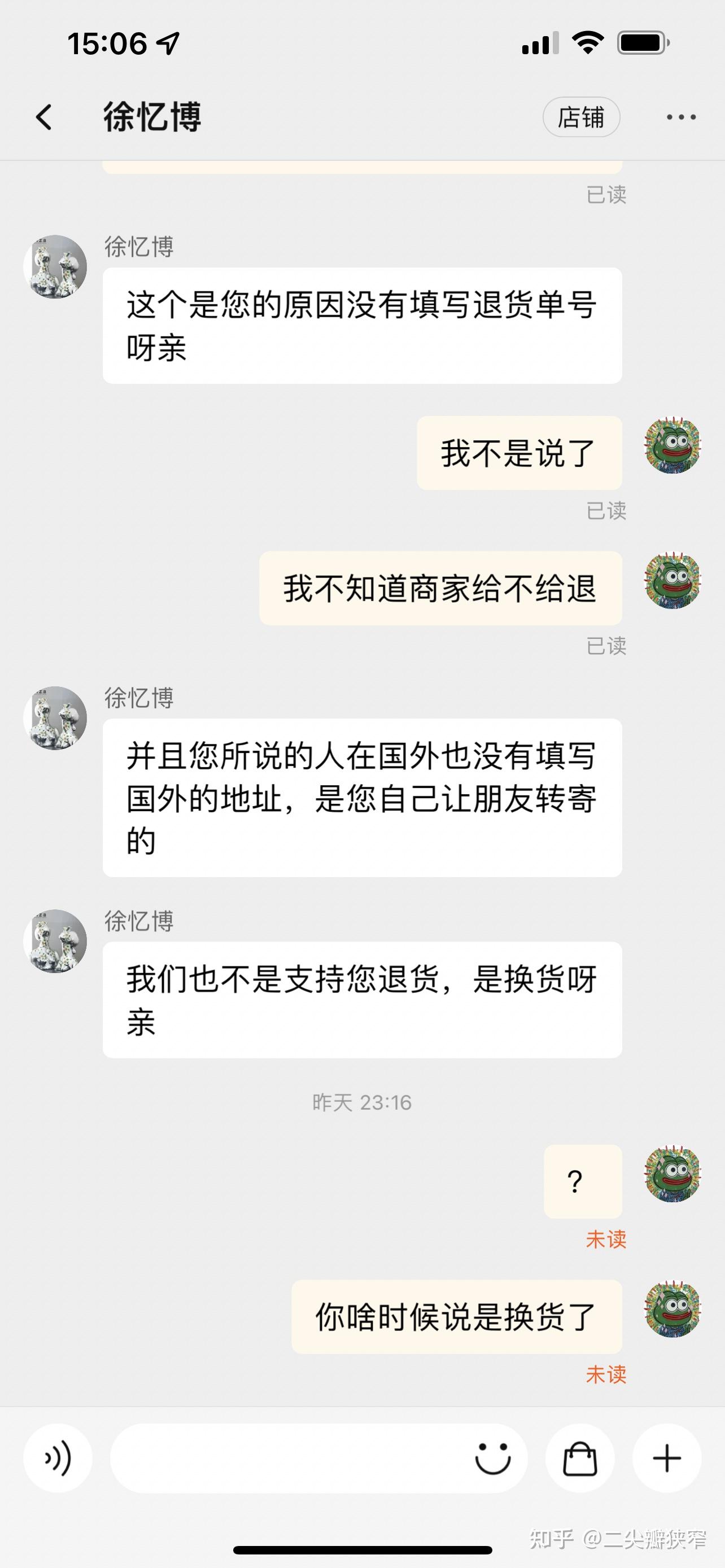
Task: Open the shopping bag products button
Action: [x=579, y=1458]
